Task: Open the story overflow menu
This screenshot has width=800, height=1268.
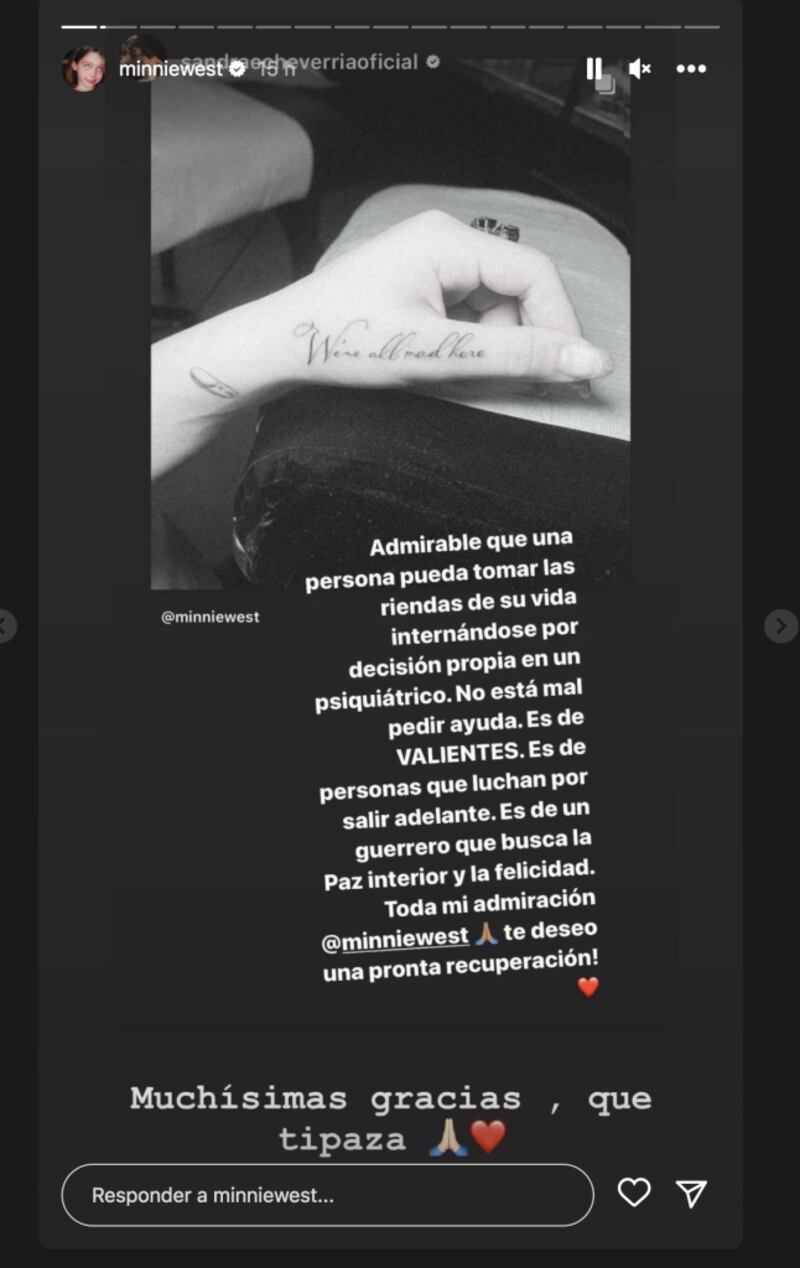Action: pyautogui.click(x=691, y=68)
